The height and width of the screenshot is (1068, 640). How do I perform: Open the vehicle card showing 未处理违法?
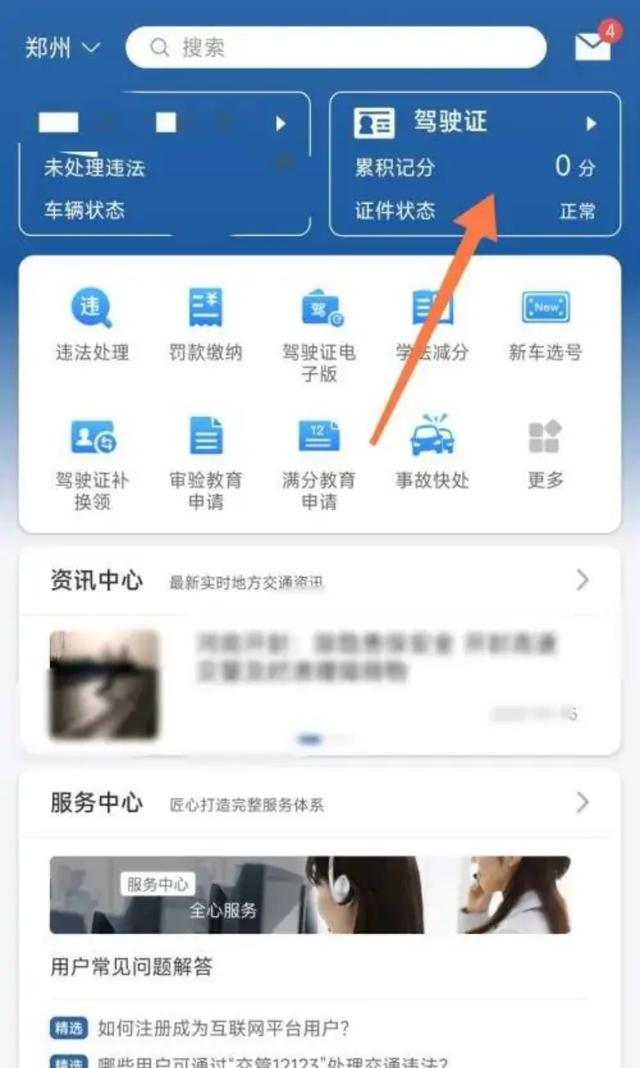click(x=164, y=164)
